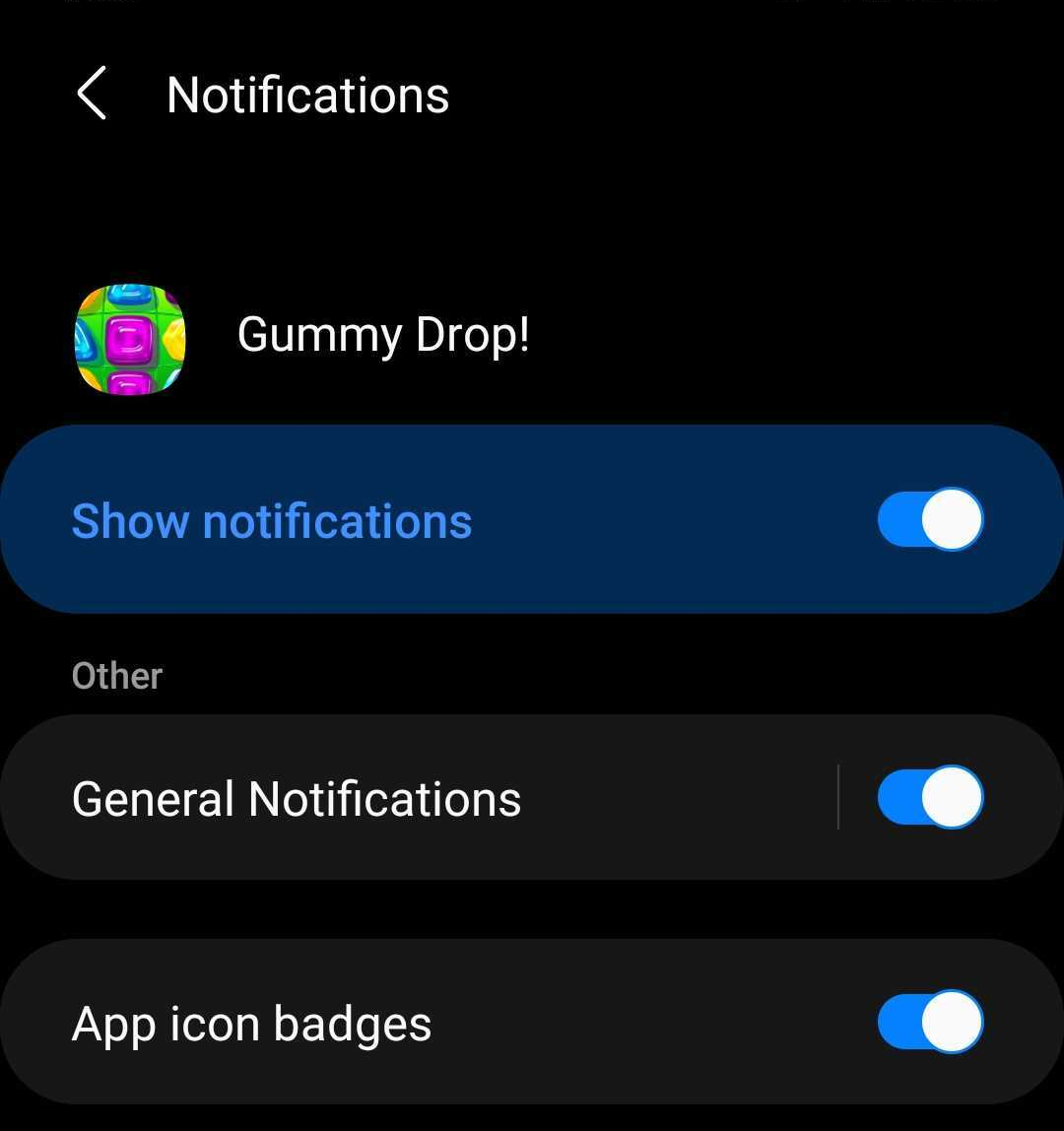Click the divider beside General Notifications toggle
Viewport: 1064px width, 1131px height.
(839, 798)
